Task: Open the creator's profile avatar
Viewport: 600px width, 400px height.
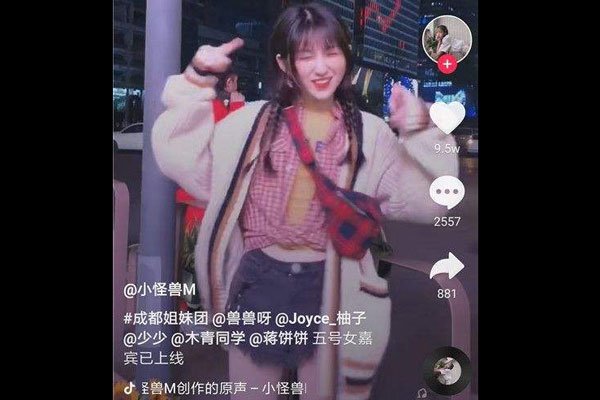Action: tap(444, 39)
